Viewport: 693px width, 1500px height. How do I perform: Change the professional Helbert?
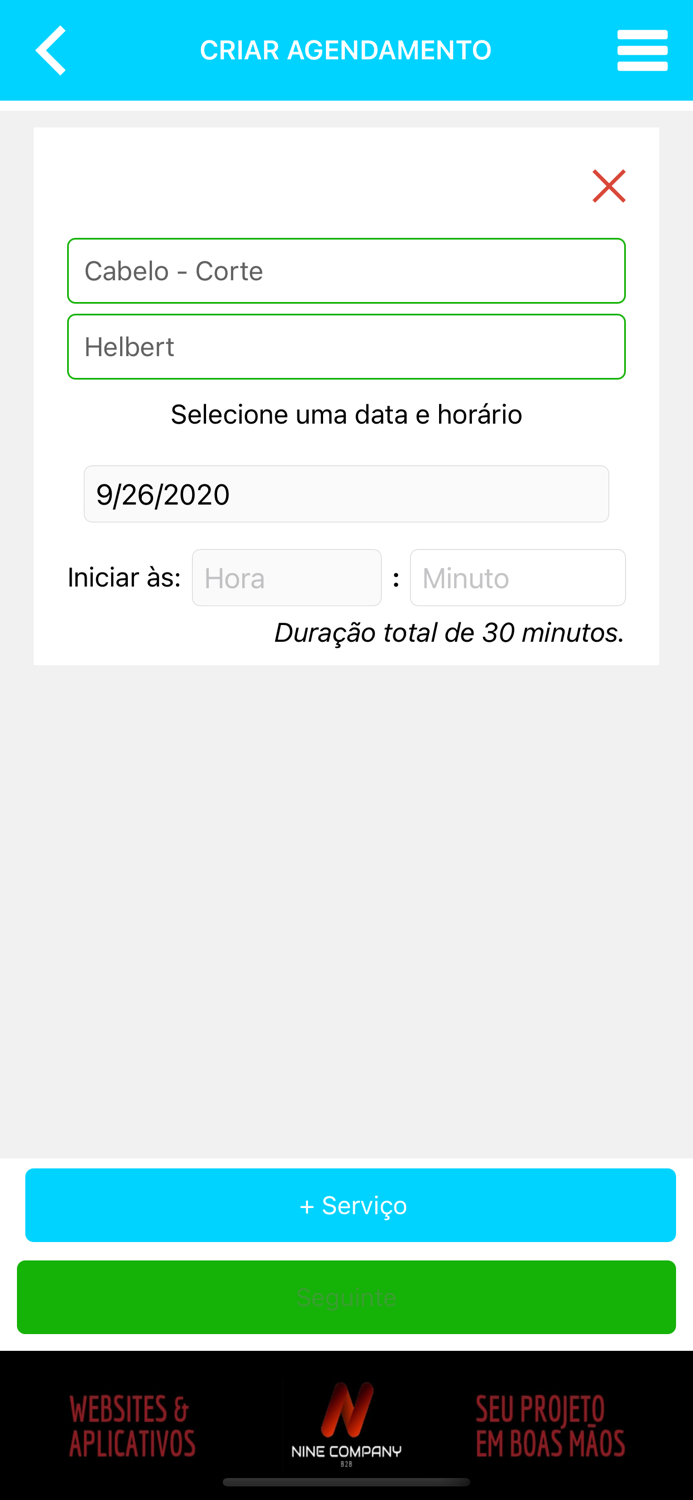346,347
